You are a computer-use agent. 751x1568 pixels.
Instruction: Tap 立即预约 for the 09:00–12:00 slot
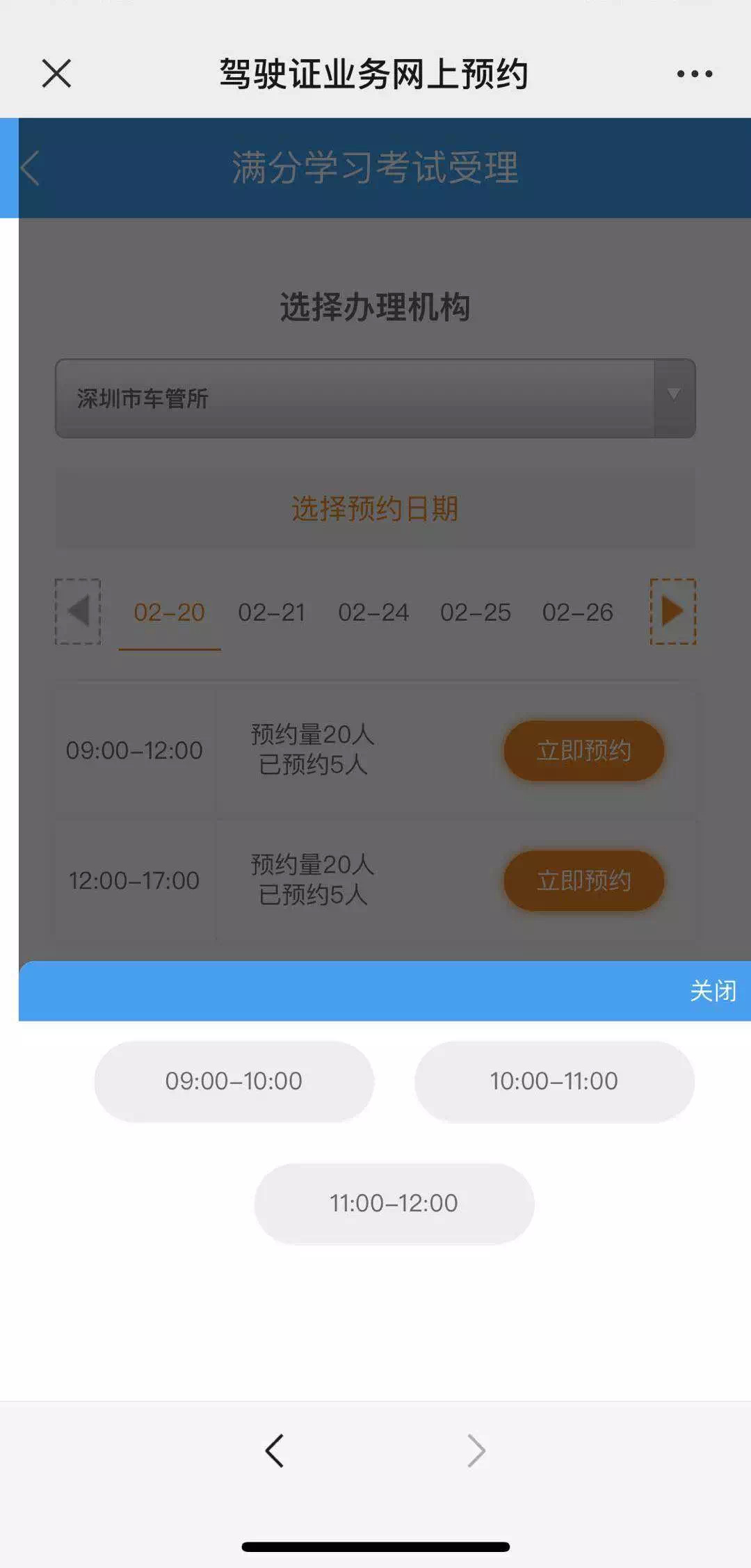(x=583, y=750)
